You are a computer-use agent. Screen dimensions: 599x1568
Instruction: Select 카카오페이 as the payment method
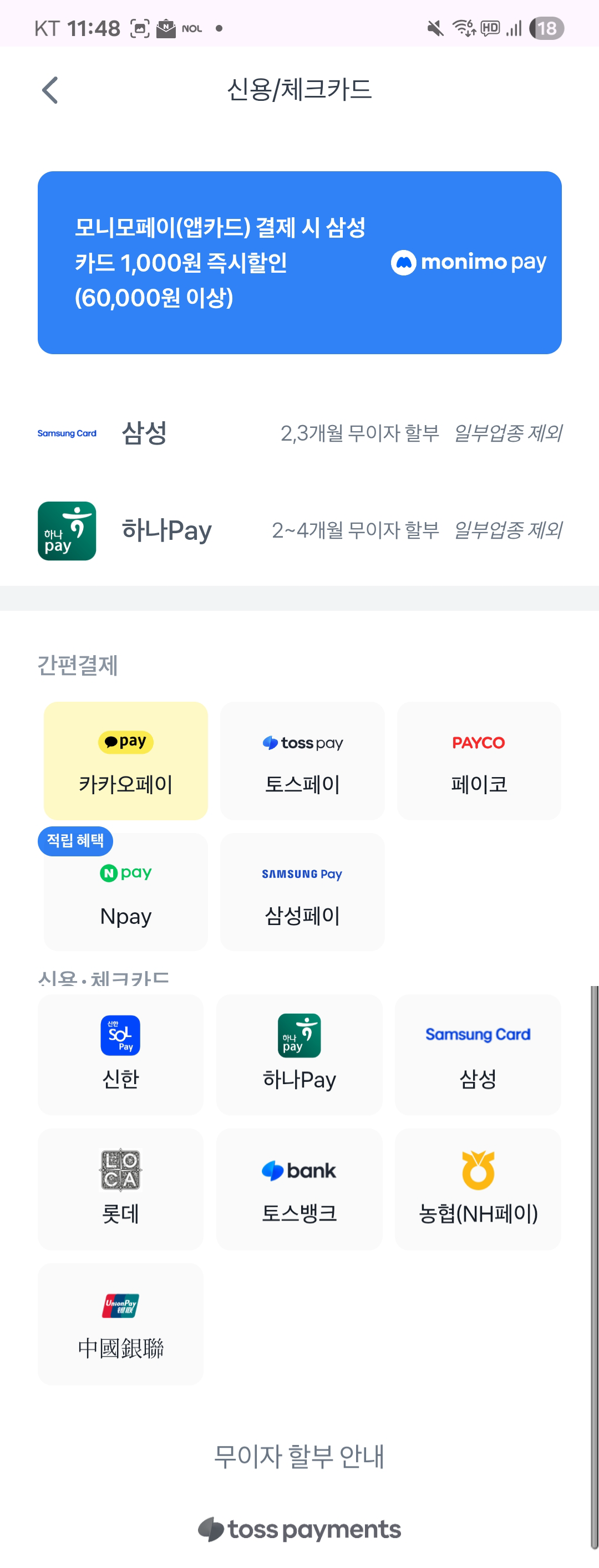[x=125, y=761]
